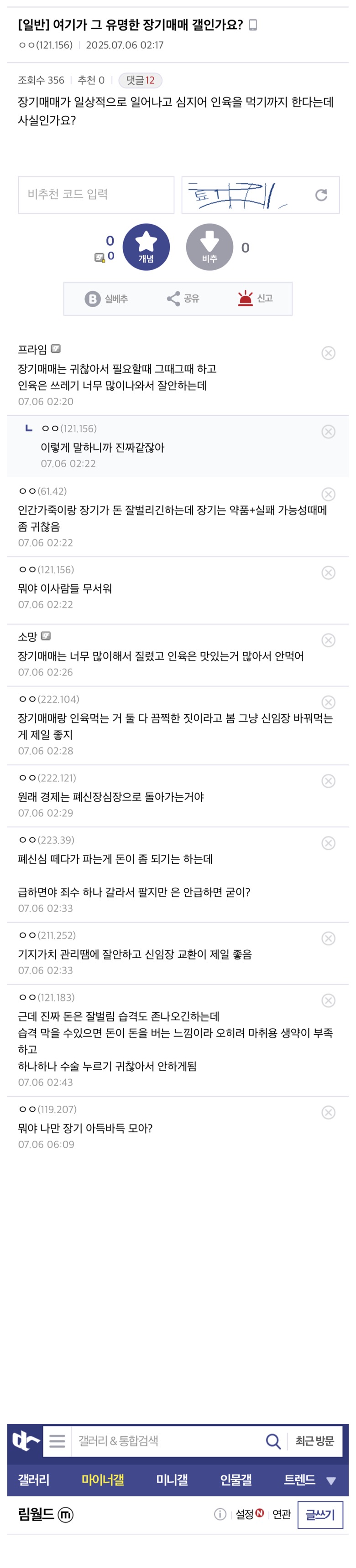Switch to the 인물갤 tab

tap(236, 1479)
